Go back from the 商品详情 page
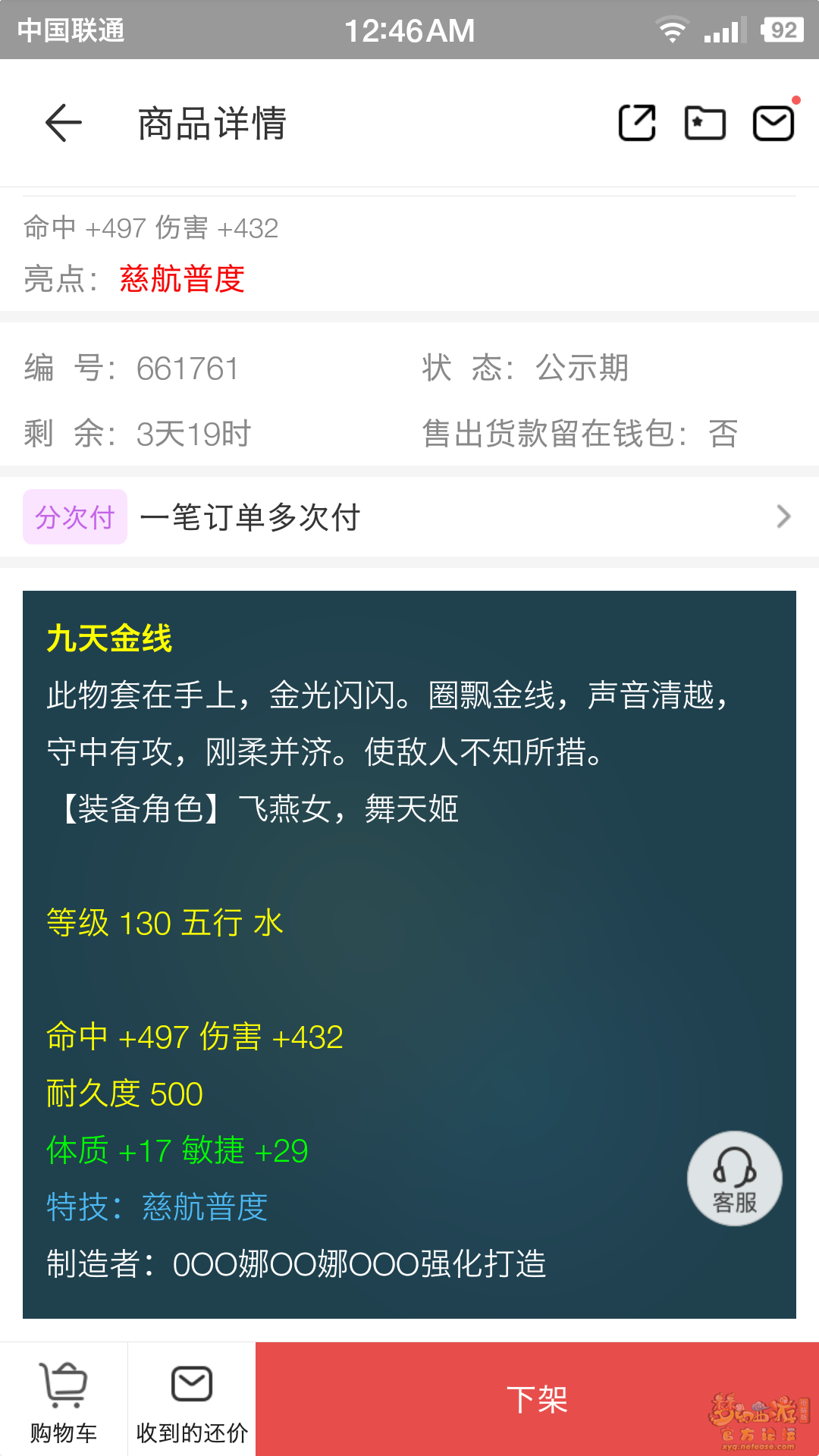This screenshot has width=819, height=1456. pos(64,123)
